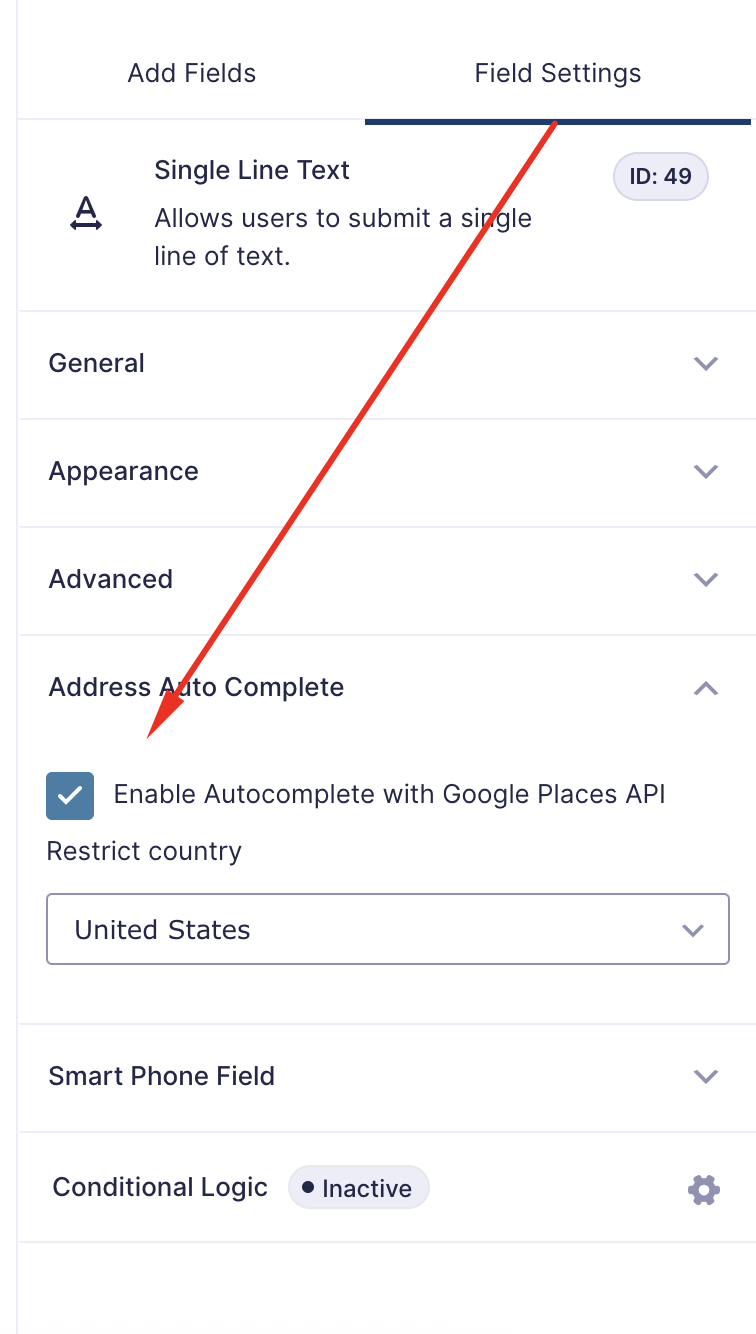Screen dimensions: 756x1334
Task: Expand the Smart Phone Field section
Action: click(x=386, y=1077)
